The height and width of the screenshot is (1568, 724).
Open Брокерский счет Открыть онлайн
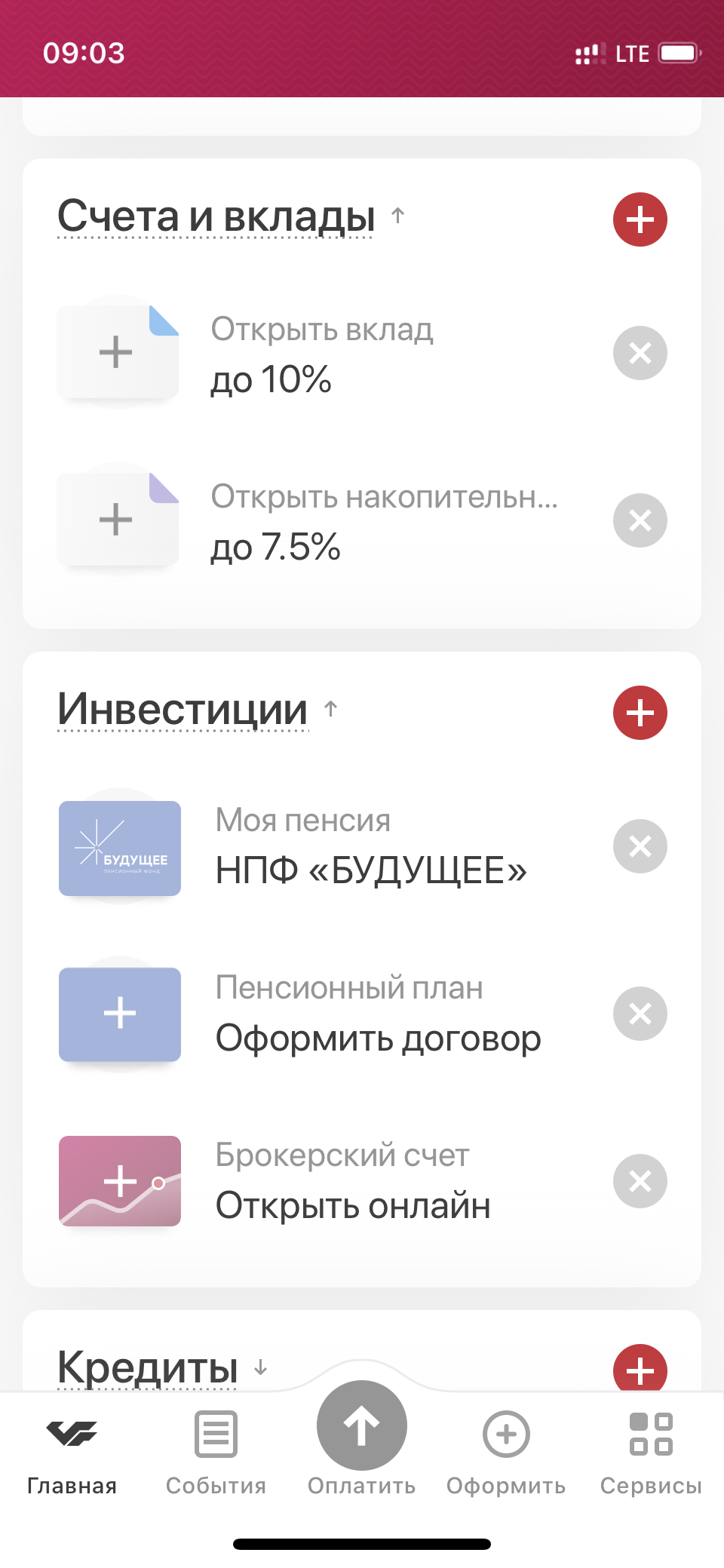tap(324, 1181)
